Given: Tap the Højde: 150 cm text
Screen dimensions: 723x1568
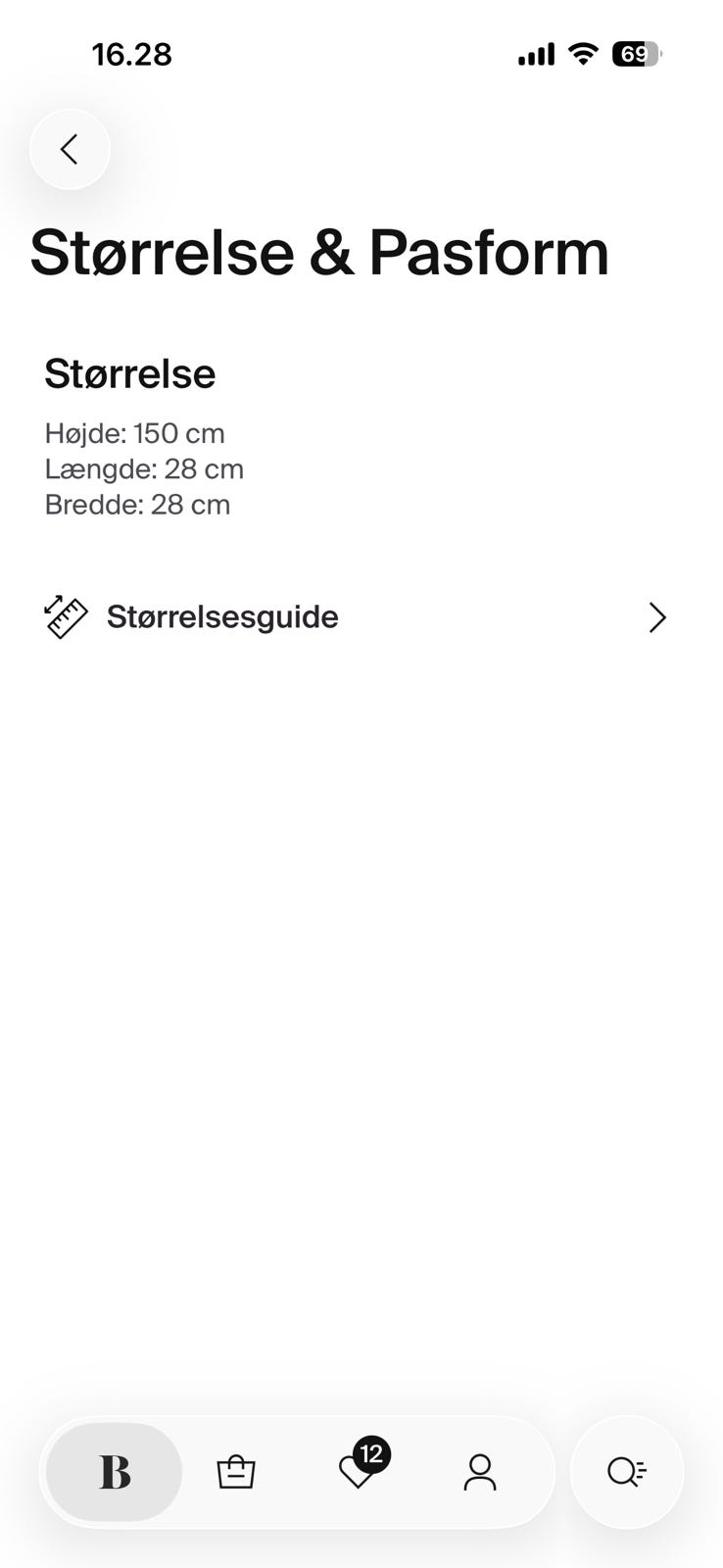Looking at the screenshot, I should pyautogui.click(x=135, y=433).
